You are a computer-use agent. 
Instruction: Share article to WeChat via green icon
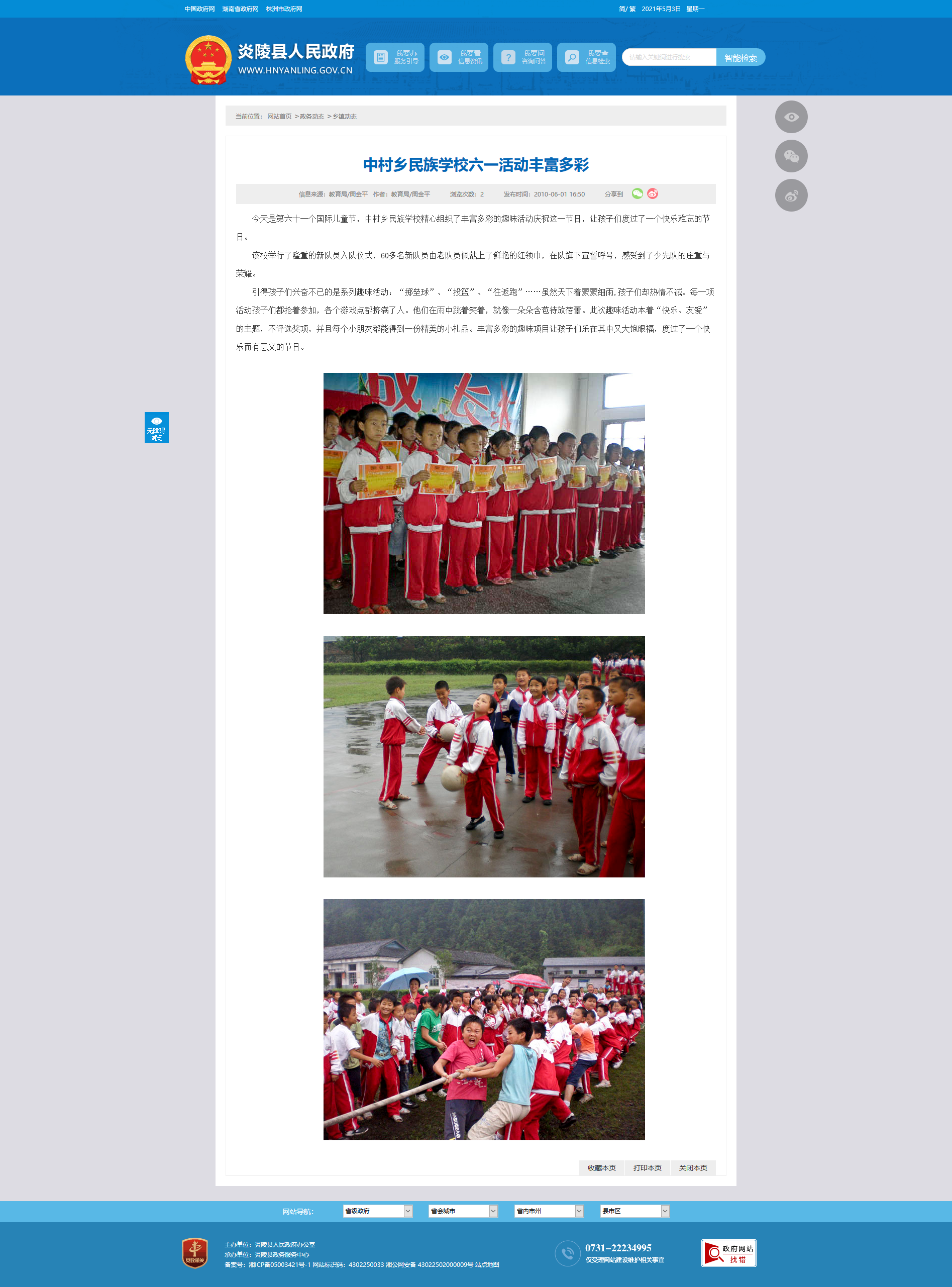coord(638,193)
